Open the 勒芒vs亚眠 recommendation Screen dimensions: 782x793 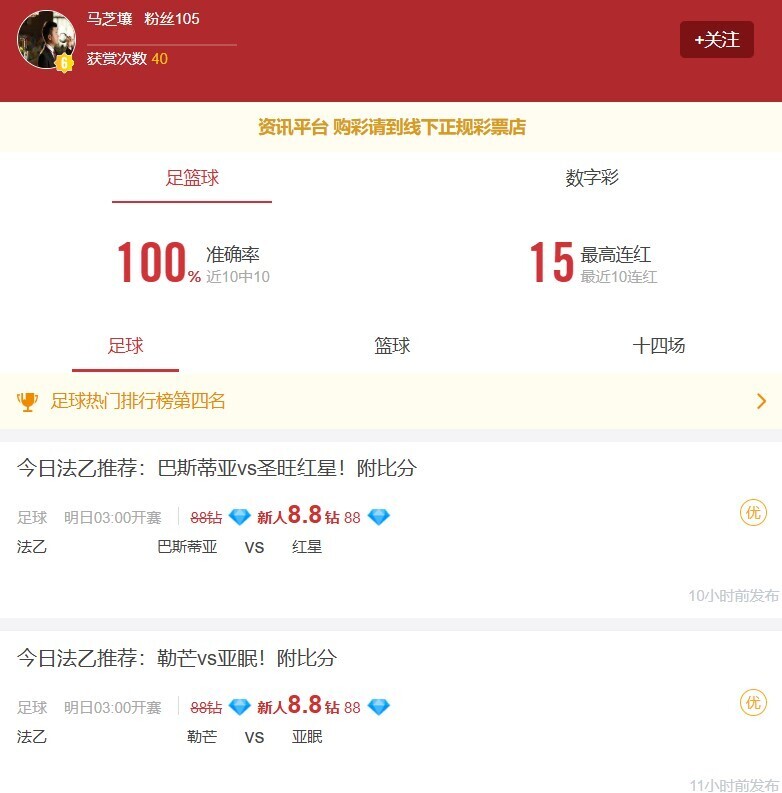click(177, 658)
